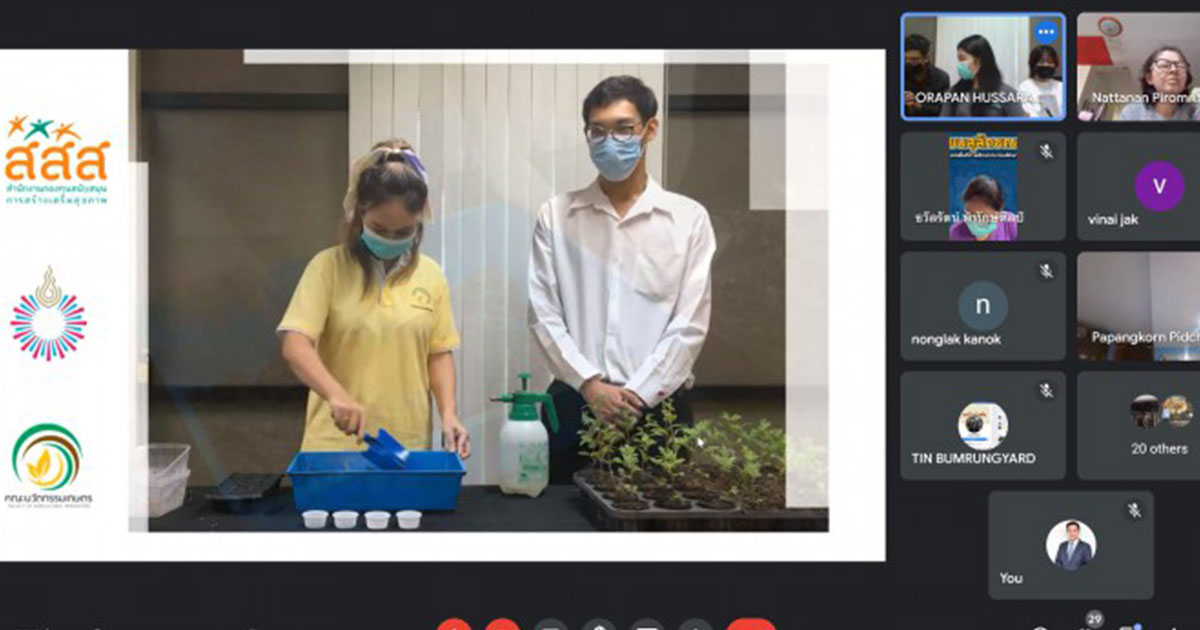Viewport: 1200px width, 630px height.
Task: Tap the shared presentation with the seedling demonstration
Action: click(480, 300)
